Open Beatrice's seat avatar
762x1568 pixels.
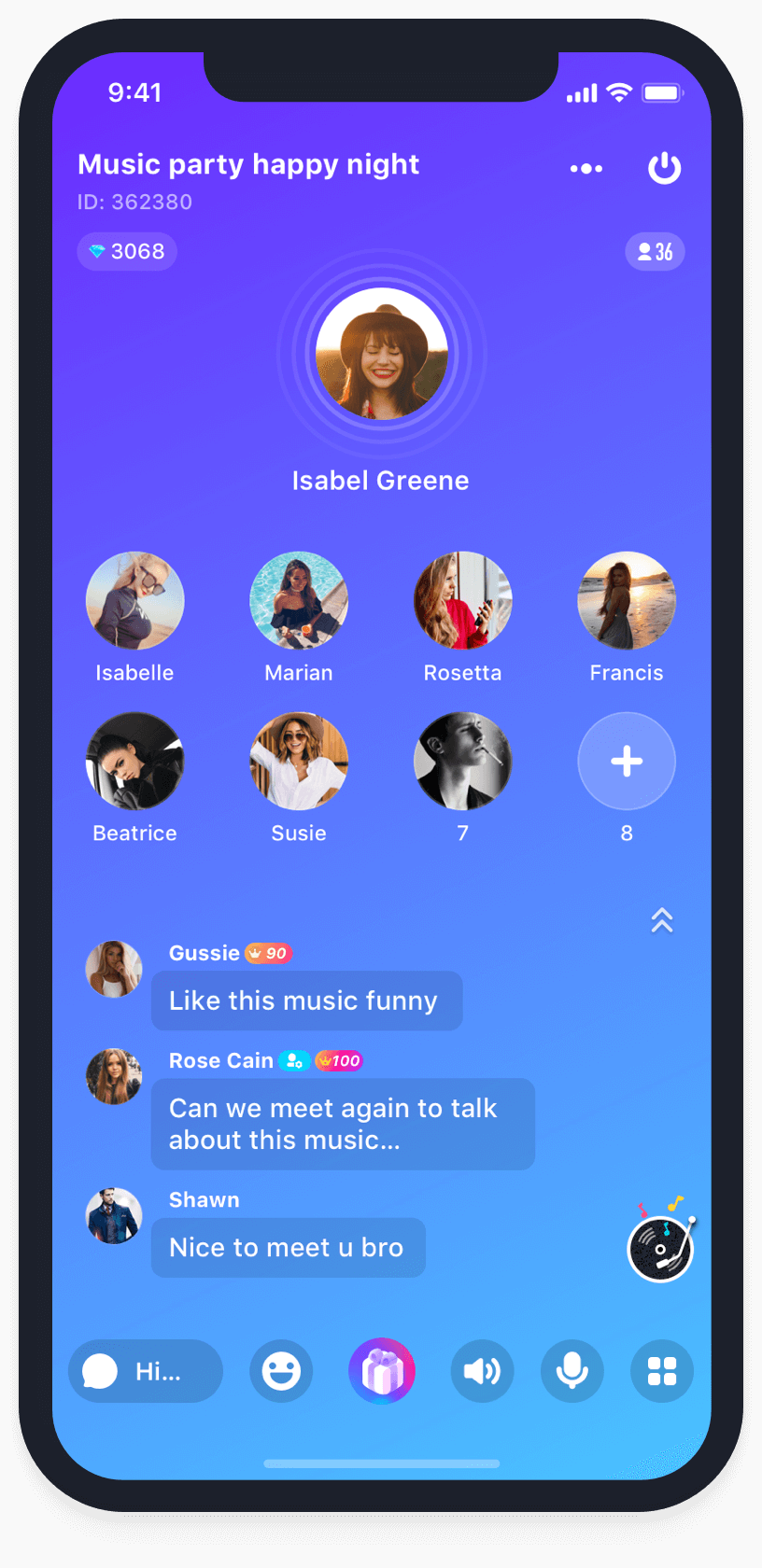[x=134, y=762]
